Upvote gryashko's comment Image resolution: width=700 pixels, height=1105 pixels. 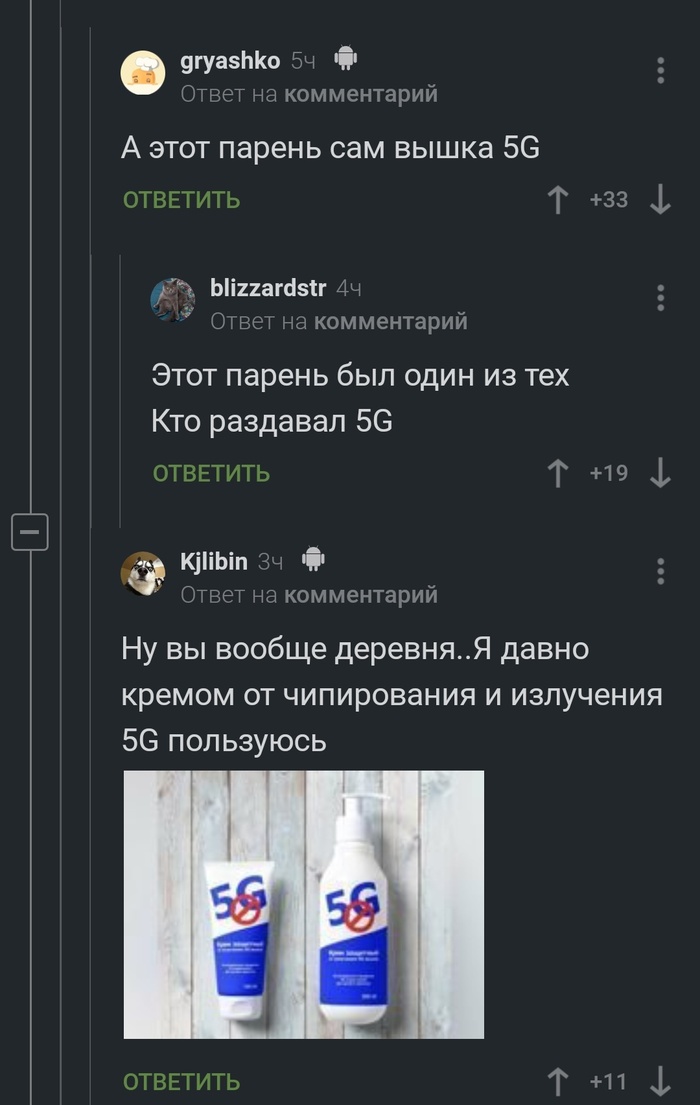click(558, 200)
